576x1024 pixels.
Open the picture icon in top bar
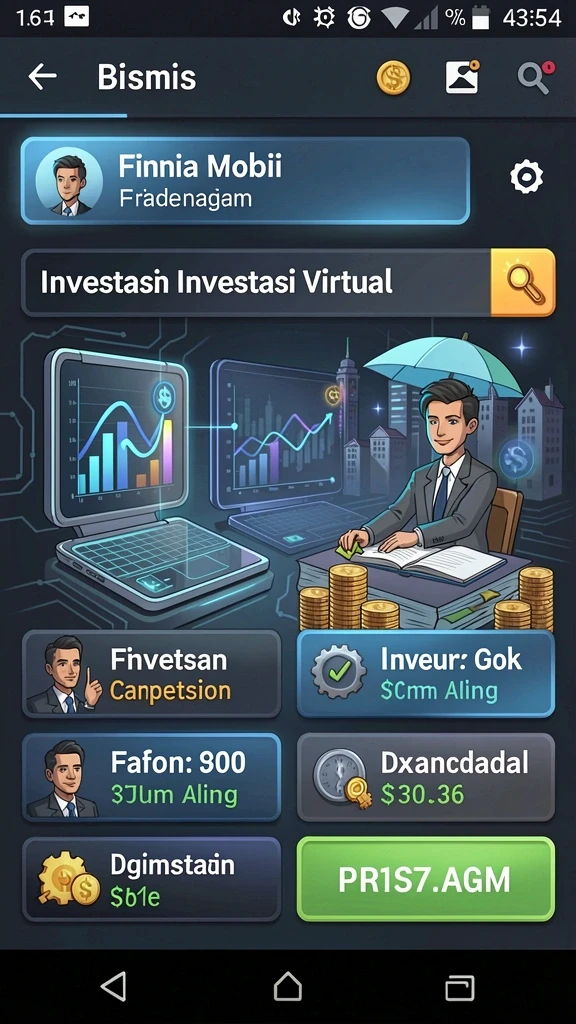462,78
